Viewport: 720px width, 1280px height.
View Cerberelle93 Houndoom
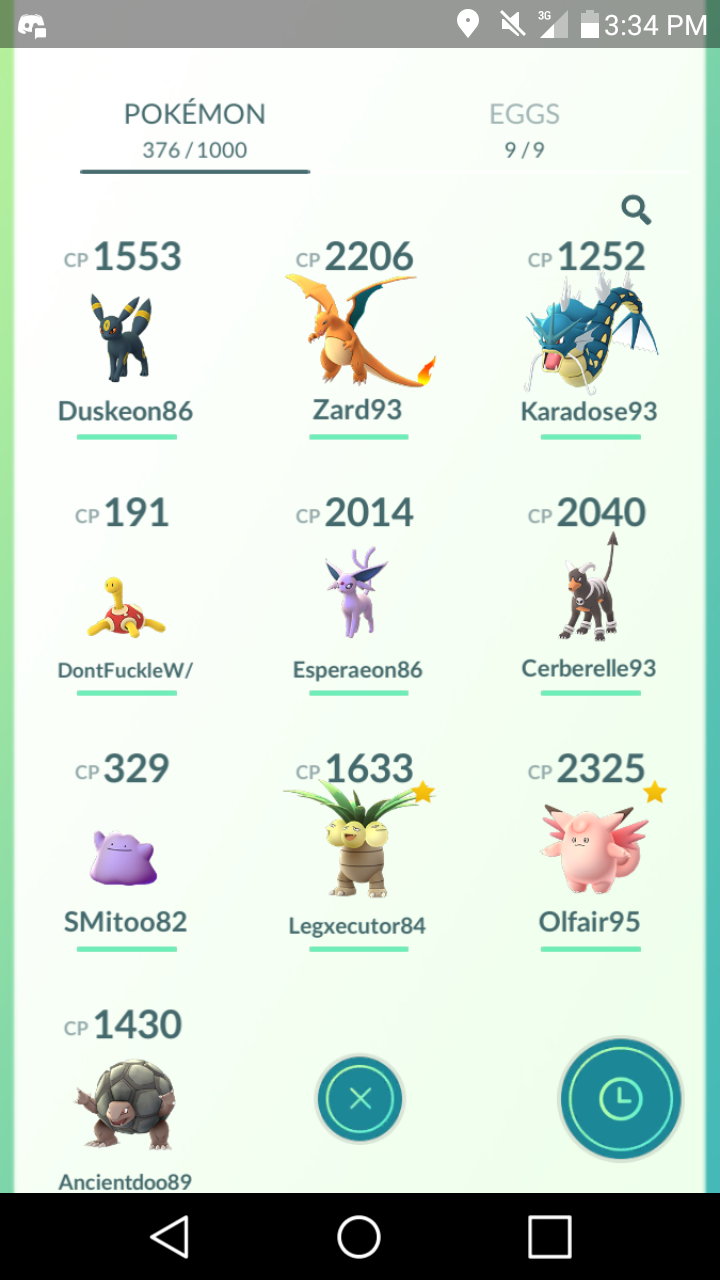coord(590,596)
